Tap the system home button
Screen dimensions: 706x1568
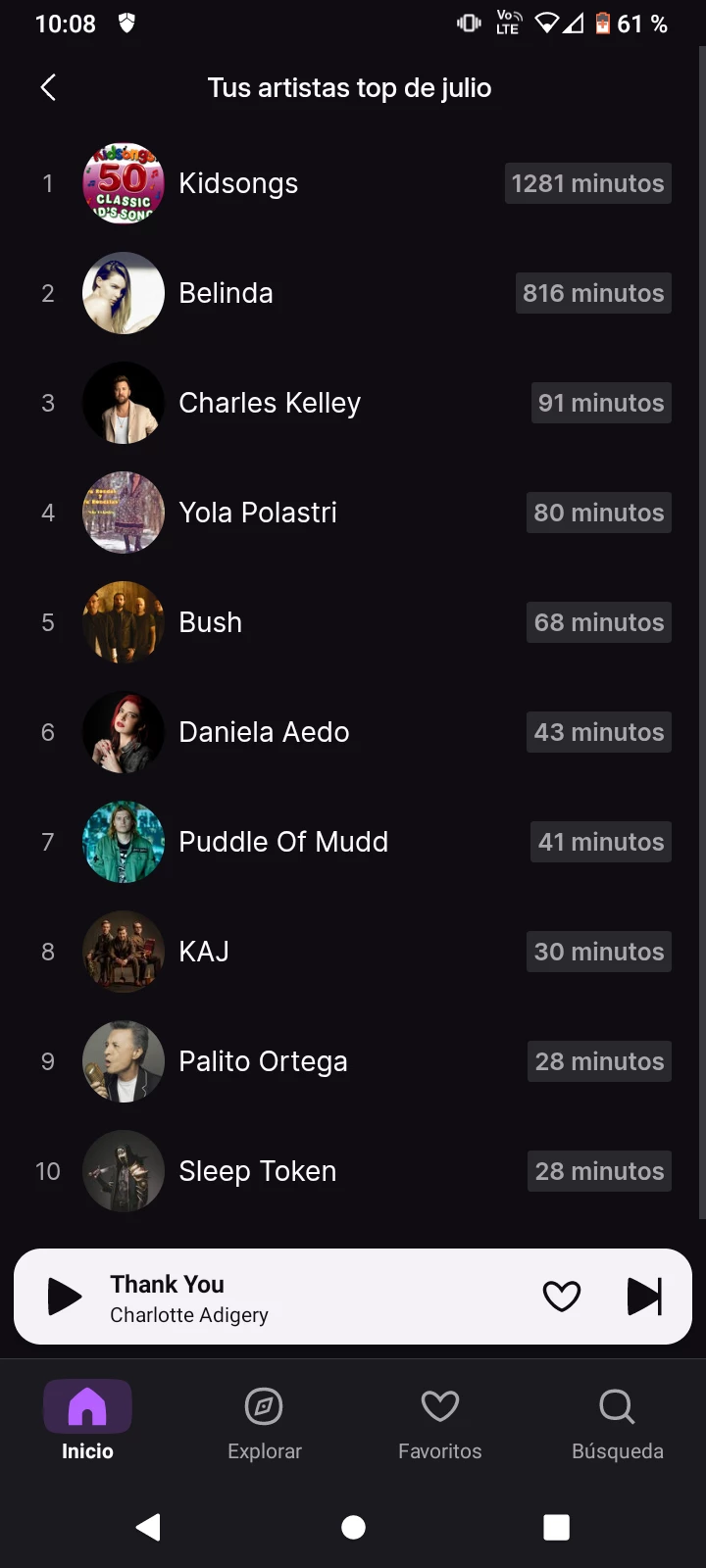353,1527
